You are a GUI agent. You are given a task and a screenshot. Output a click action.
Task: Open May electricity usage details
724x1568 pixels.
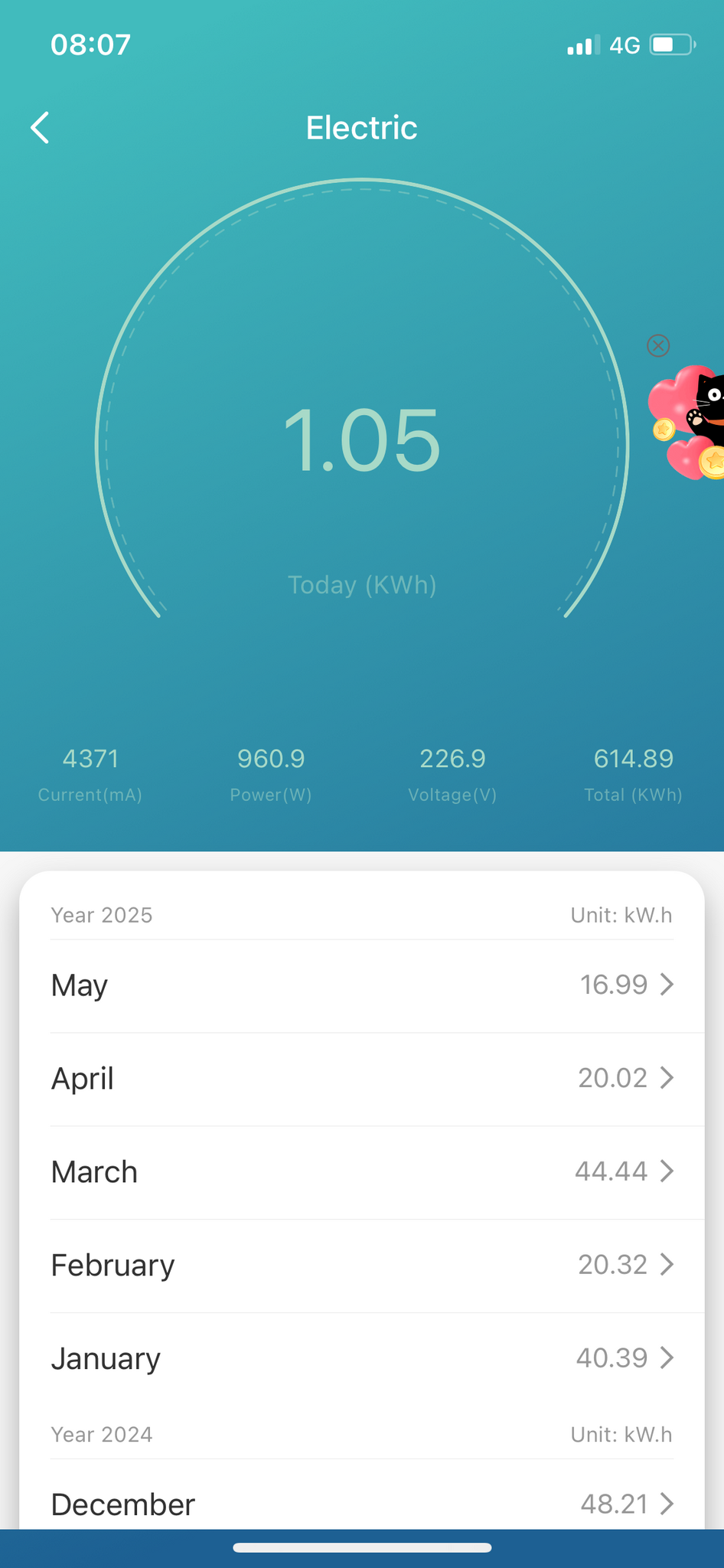362,985
